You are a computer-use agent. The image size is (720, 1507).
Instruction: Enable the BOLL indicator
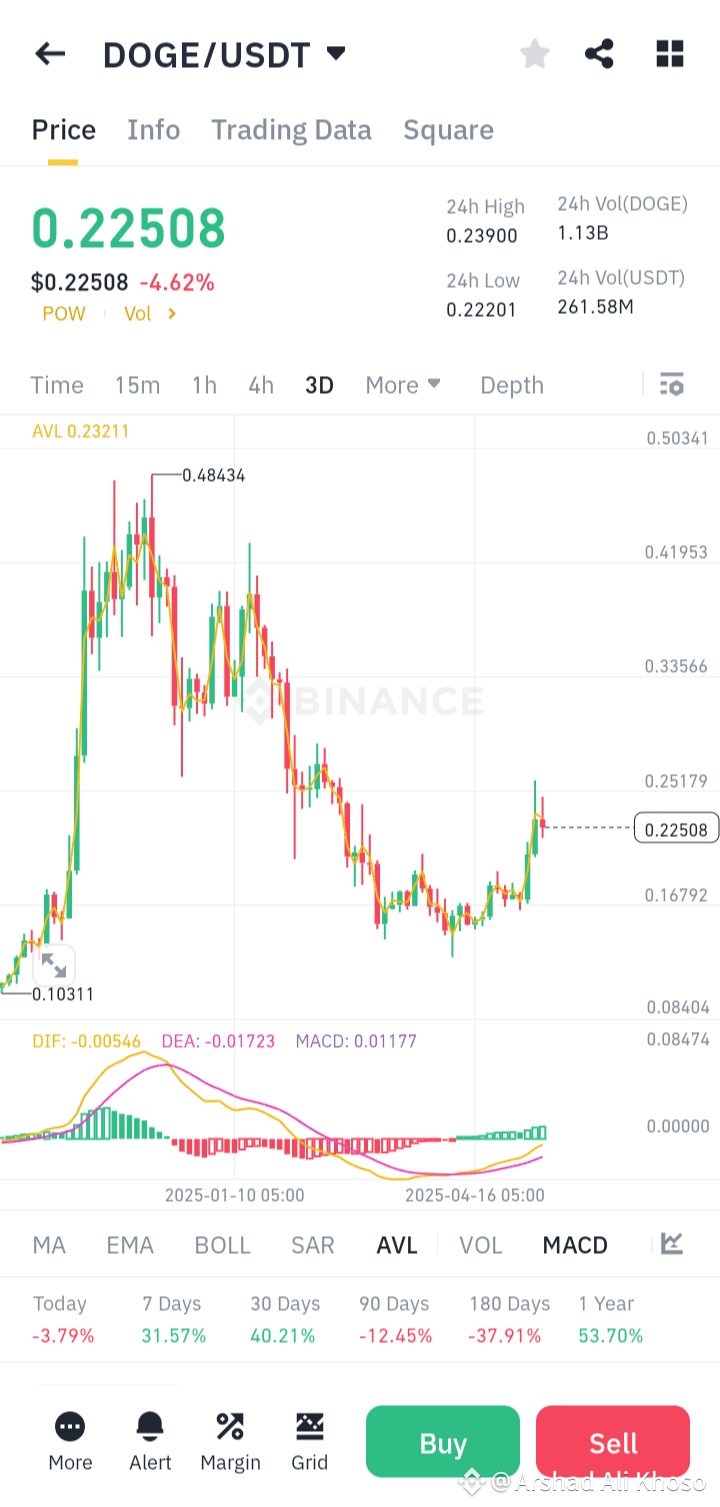coord(222,1245)
